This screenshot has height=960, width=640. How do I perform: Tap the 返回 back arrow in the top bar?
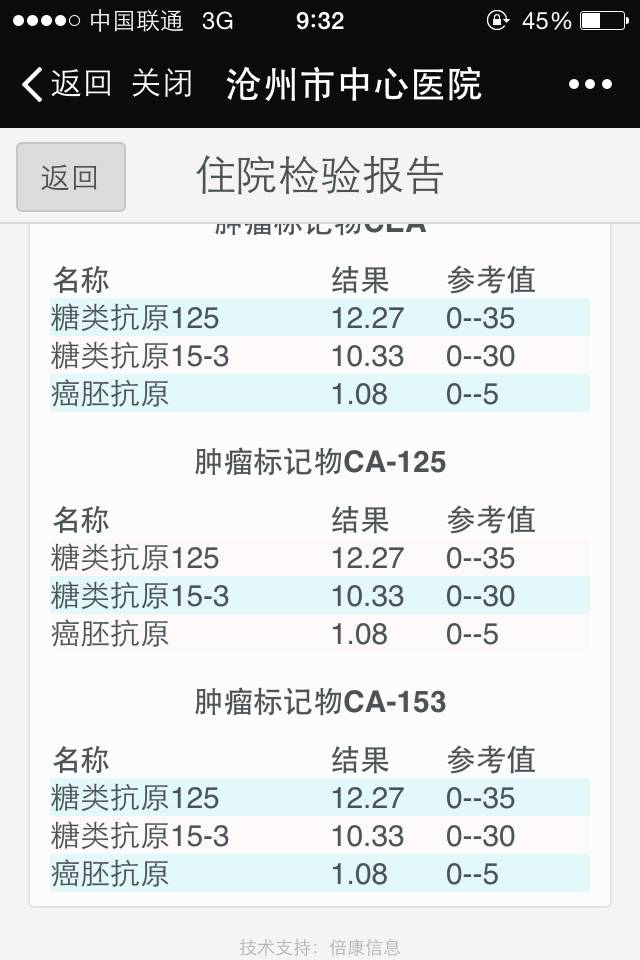tap(66, 83)
